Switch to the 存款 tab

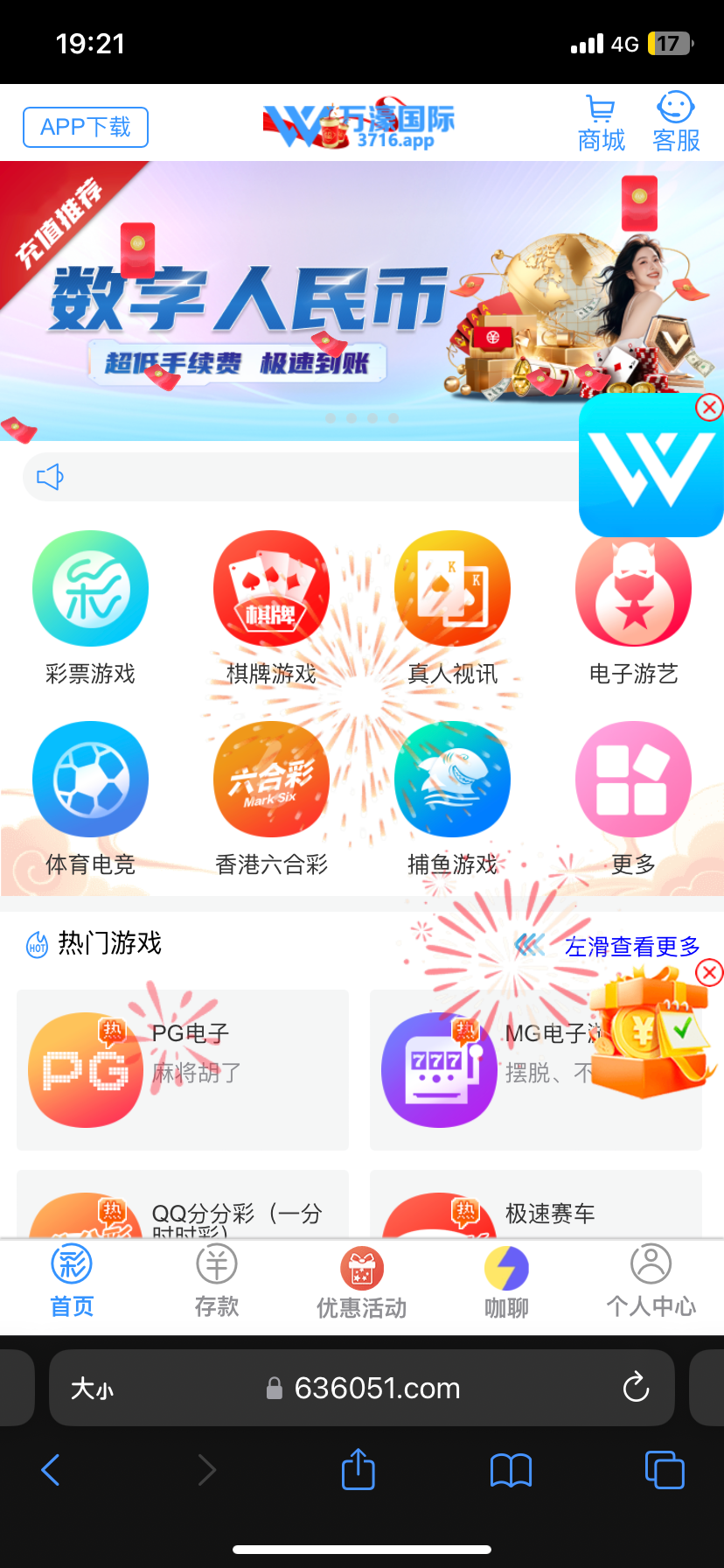point(217,1281)
